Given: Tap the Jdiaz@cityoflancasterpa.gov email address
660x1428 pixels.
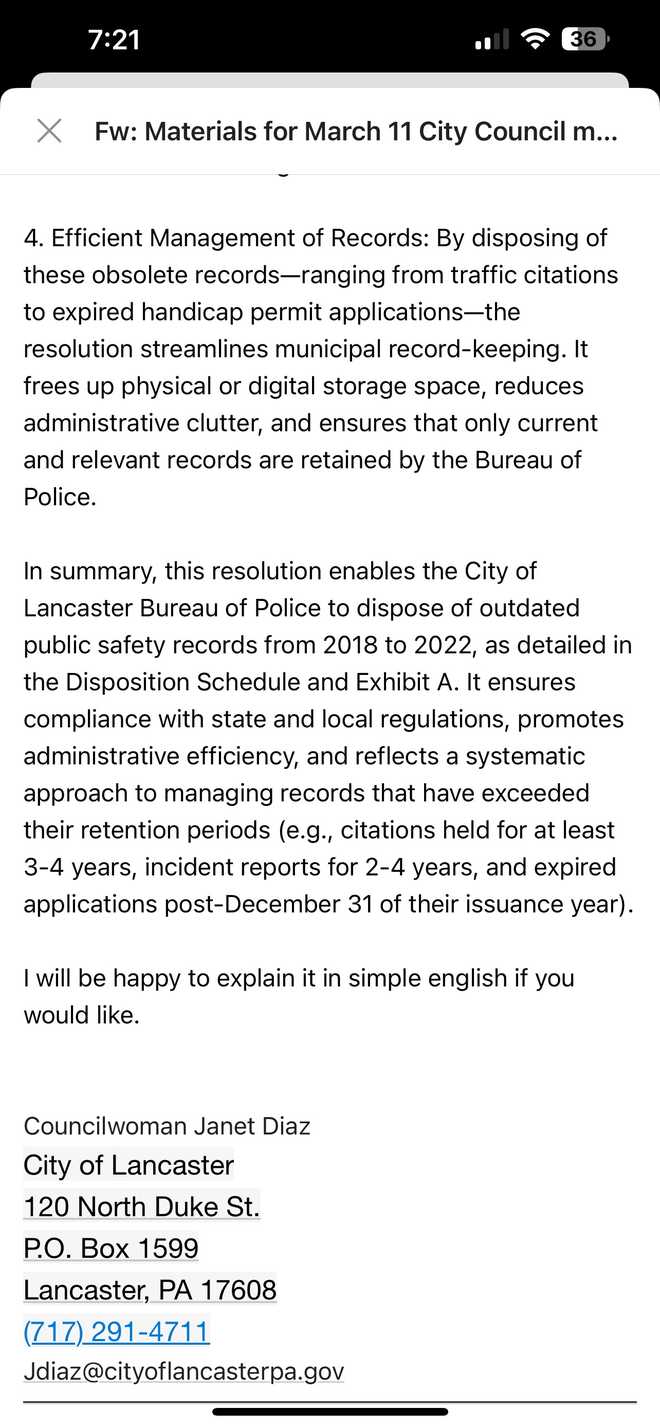Looking at the screenshot, I should (x=183, y=1371).
